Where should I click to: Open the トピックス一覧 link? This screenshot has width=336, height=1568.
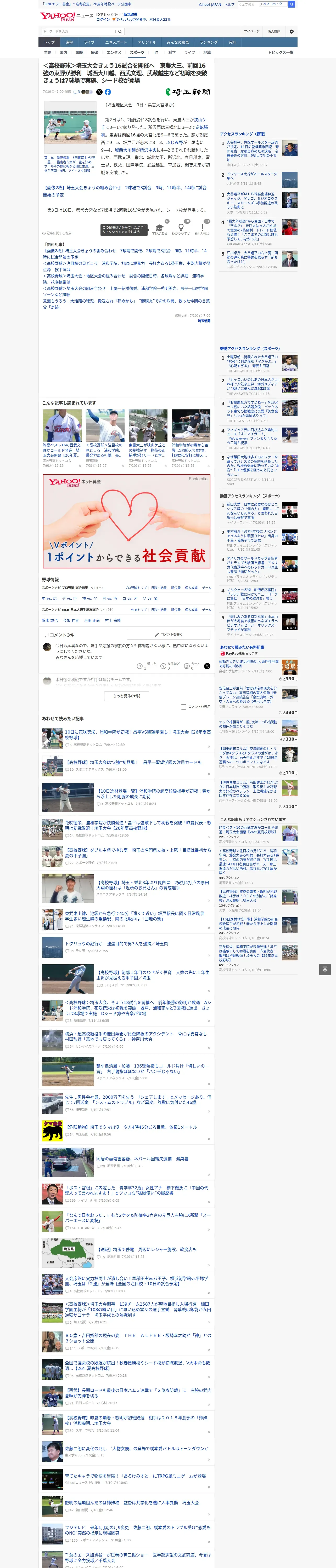pyautogui.click(x=281, y=52)
